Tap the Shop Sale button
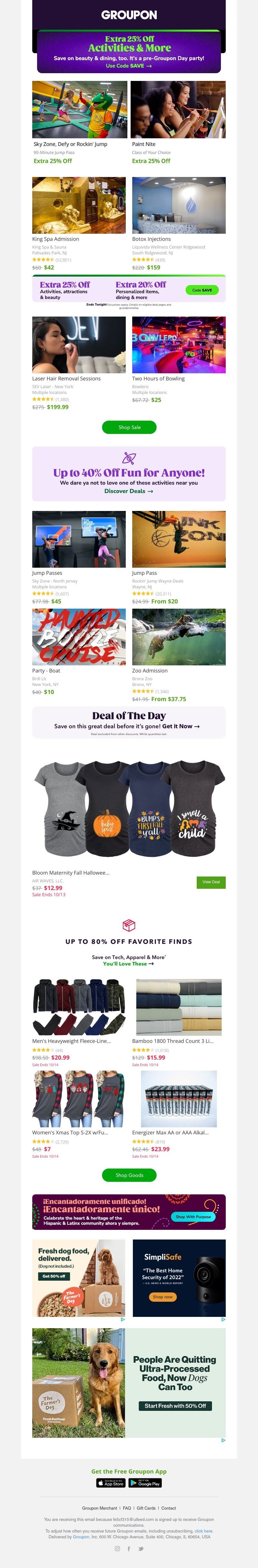258x1568 pixels. point(129,427)
